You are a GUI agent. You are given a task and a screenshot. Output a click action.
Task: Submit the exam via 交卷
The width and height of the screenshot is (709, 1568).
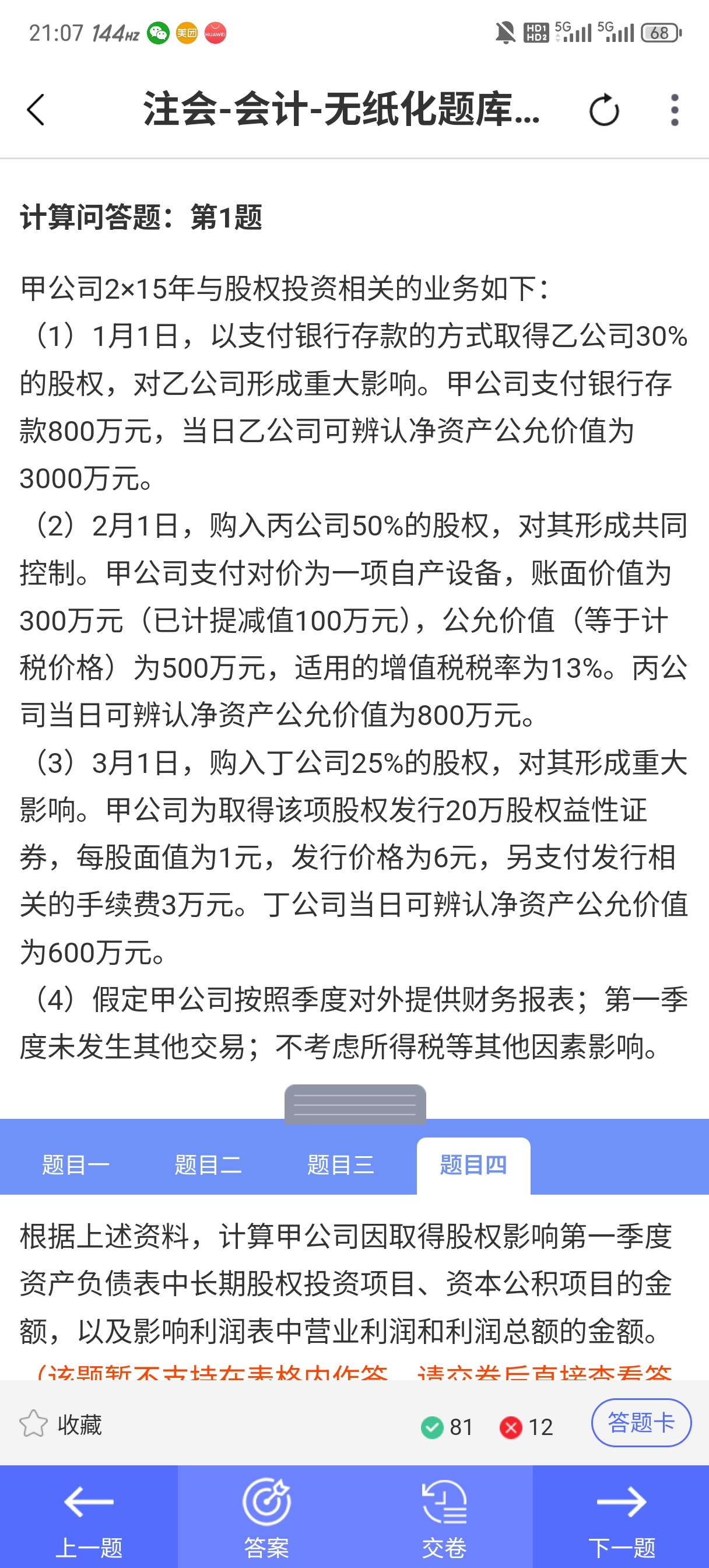(x=444, y=1517)
